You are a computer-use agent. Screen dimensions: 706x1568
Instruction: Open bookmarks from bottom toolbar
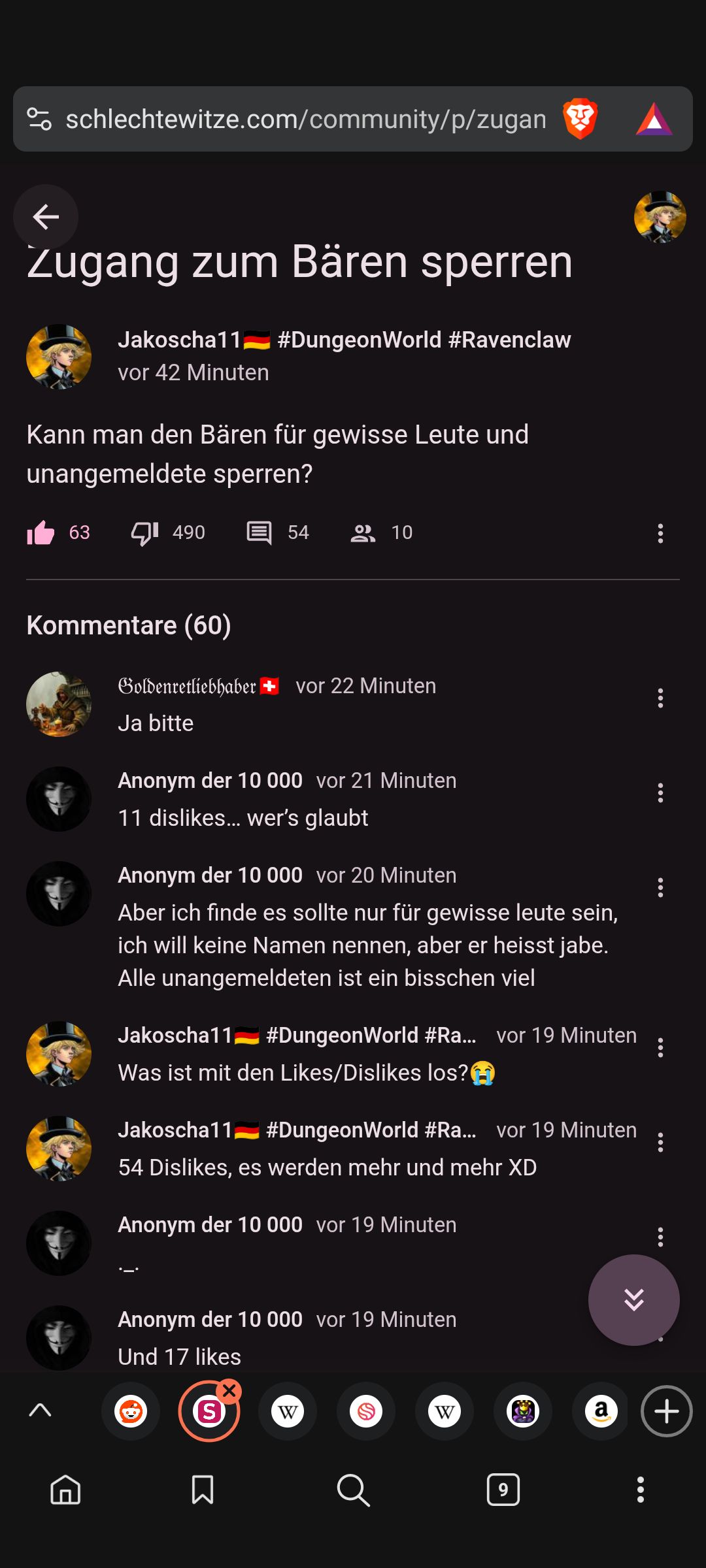point(203,1490)
